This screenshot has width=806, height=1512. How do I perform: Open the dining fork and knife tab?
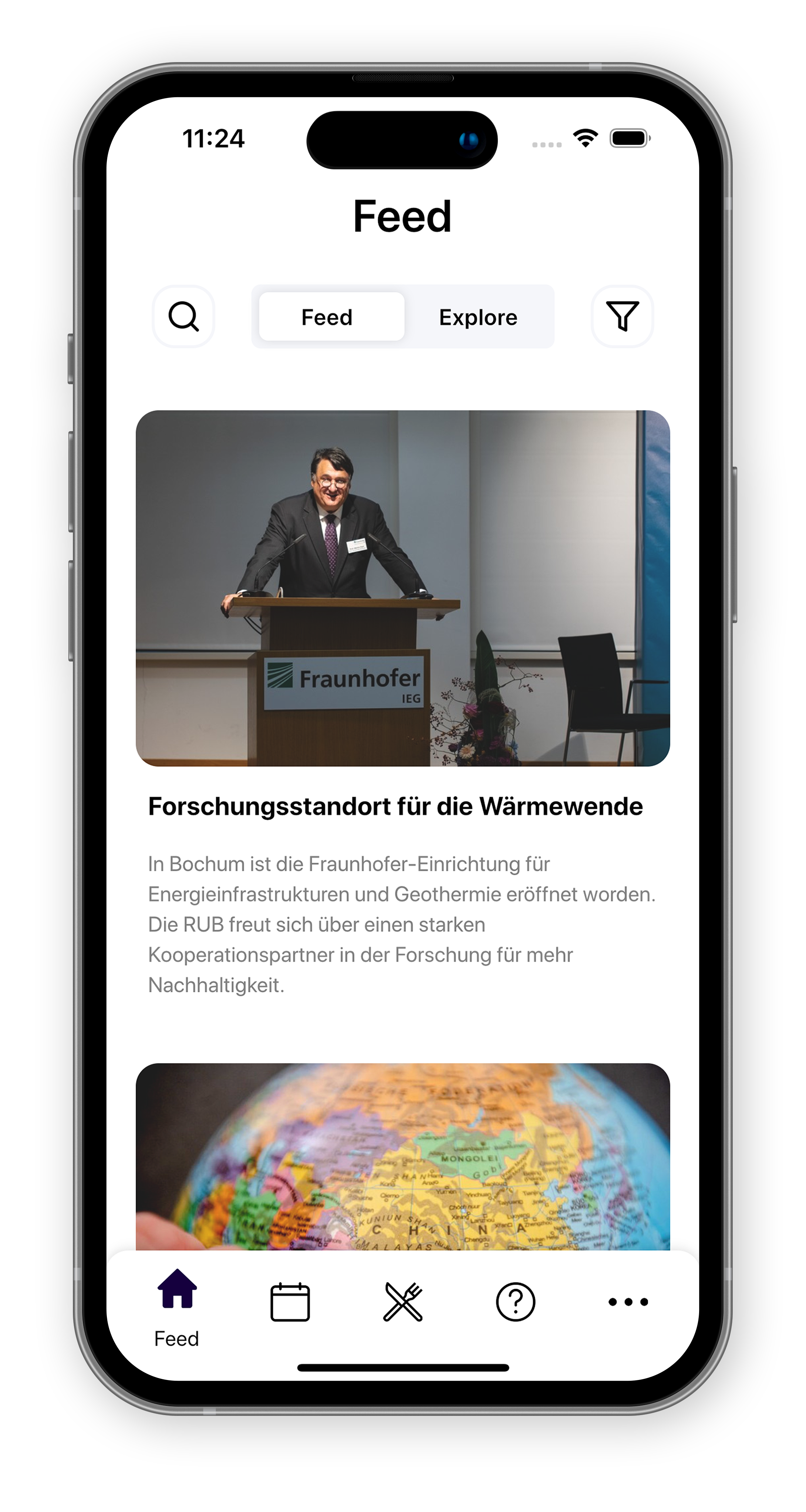coord(403,1302)
